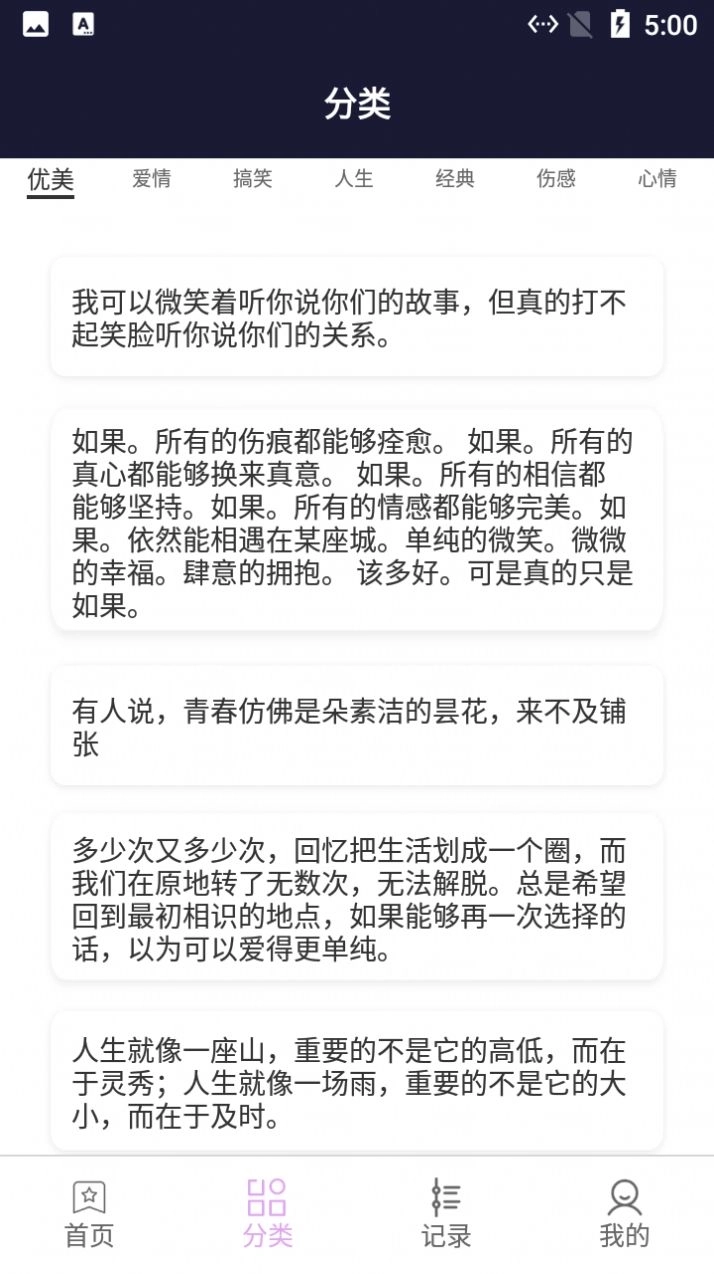Switch to the 爱情 category tab
The width and height of the screenshot is (714, 1274).
click(152, 179)
